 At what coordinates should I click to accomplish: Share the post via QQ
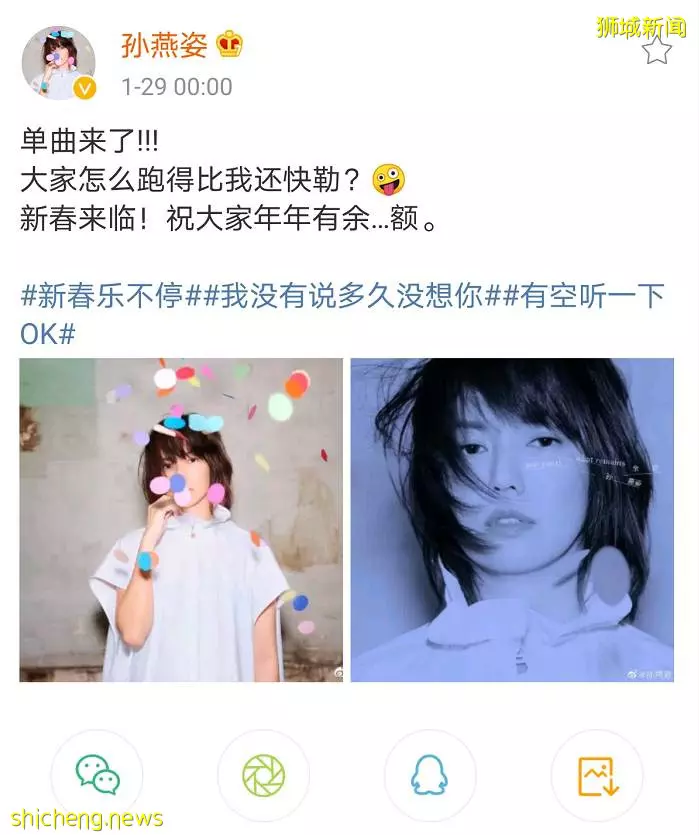[x=431, y=775]
